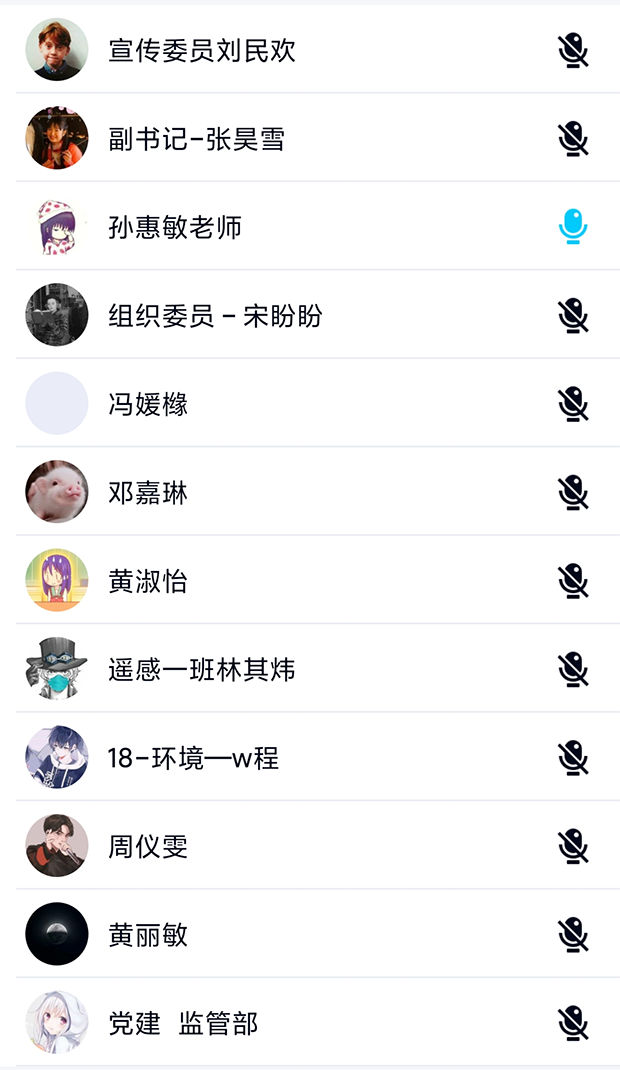Tap the muted mic icon for 黄丽敏
The image size is (620, 1070).
click(573, 935)
